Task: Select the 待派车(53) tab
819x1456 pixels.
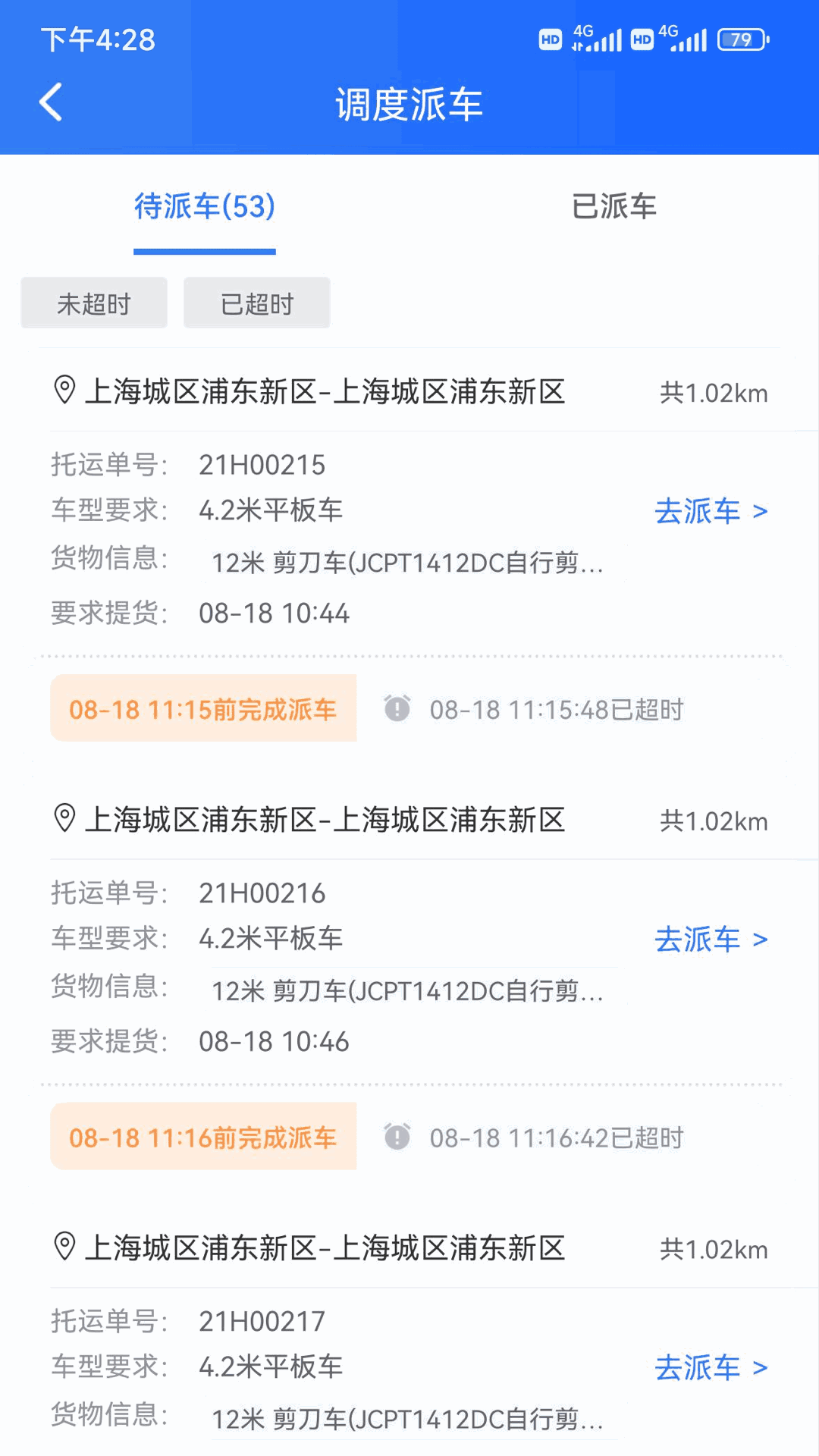Action: 205,207
